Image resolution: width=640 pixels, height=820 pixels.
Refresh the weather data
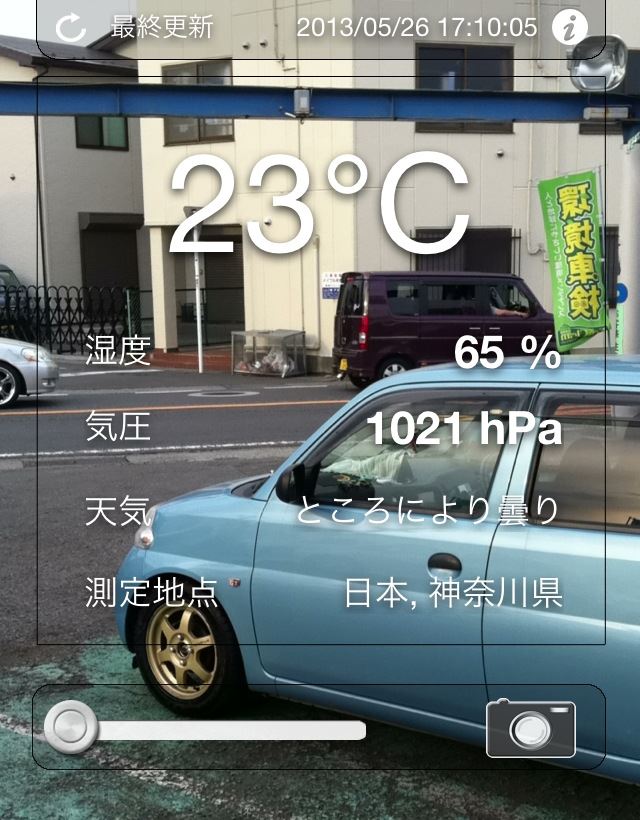pos(71,27)
